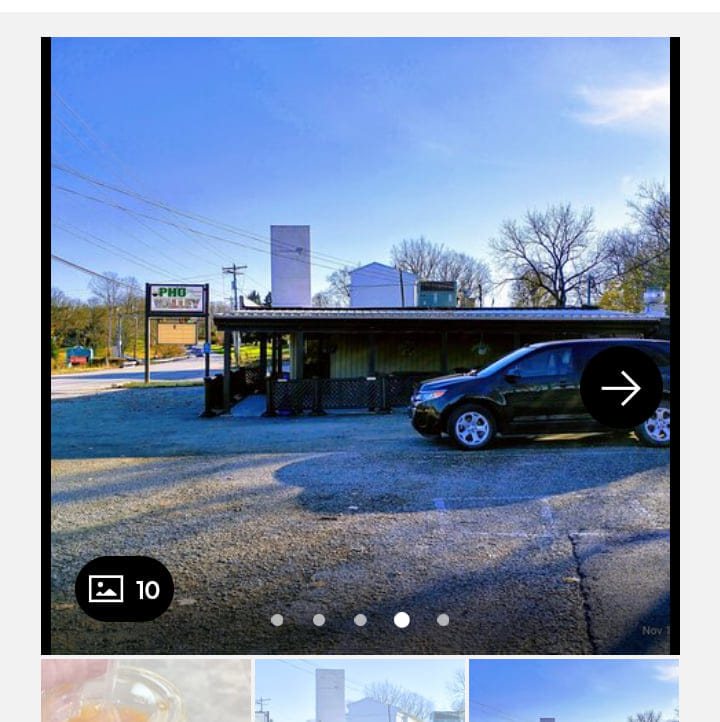
Task: Open the middle thumbnail with white tower
Action: [x=360, y=691]
